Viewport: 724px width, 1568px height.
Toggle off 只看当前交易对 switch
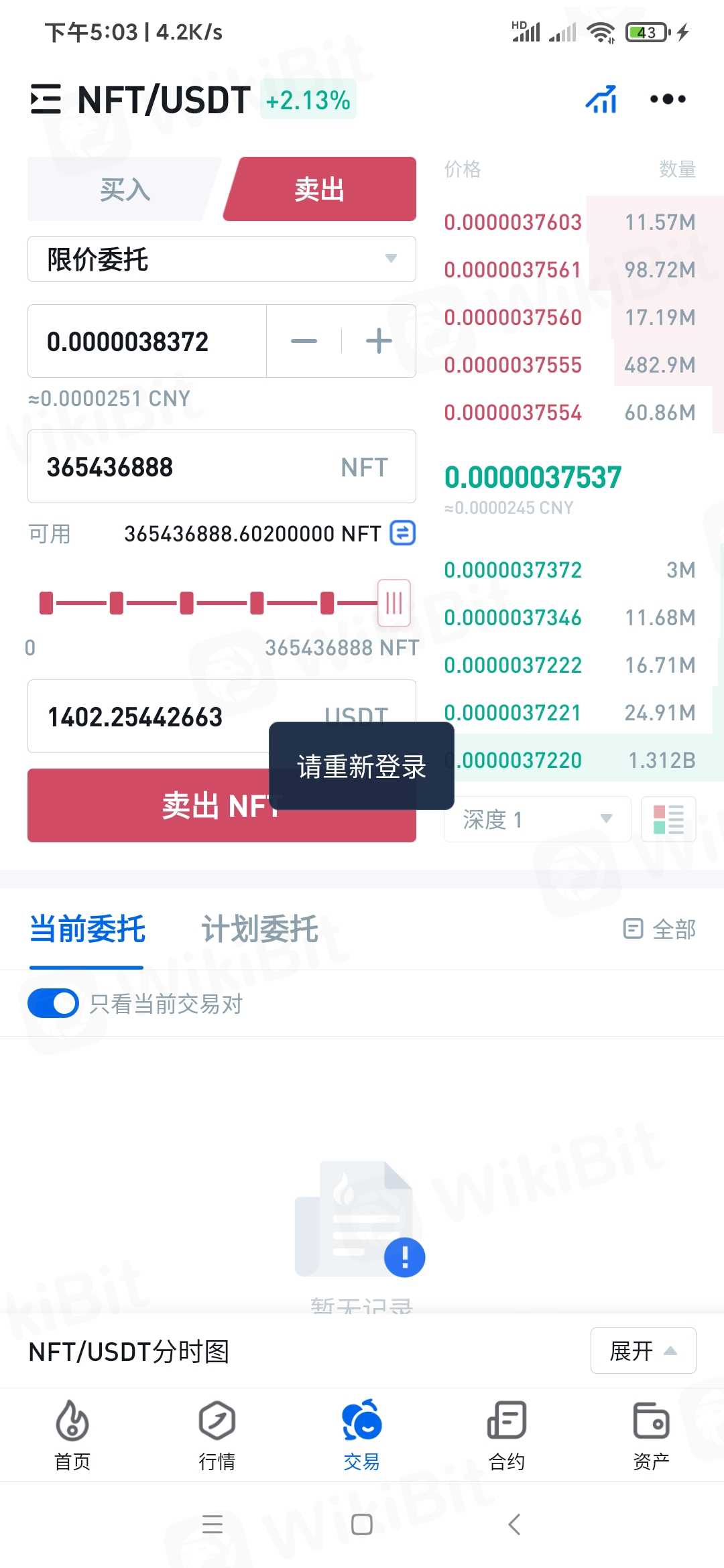(x=54, y=1004)
